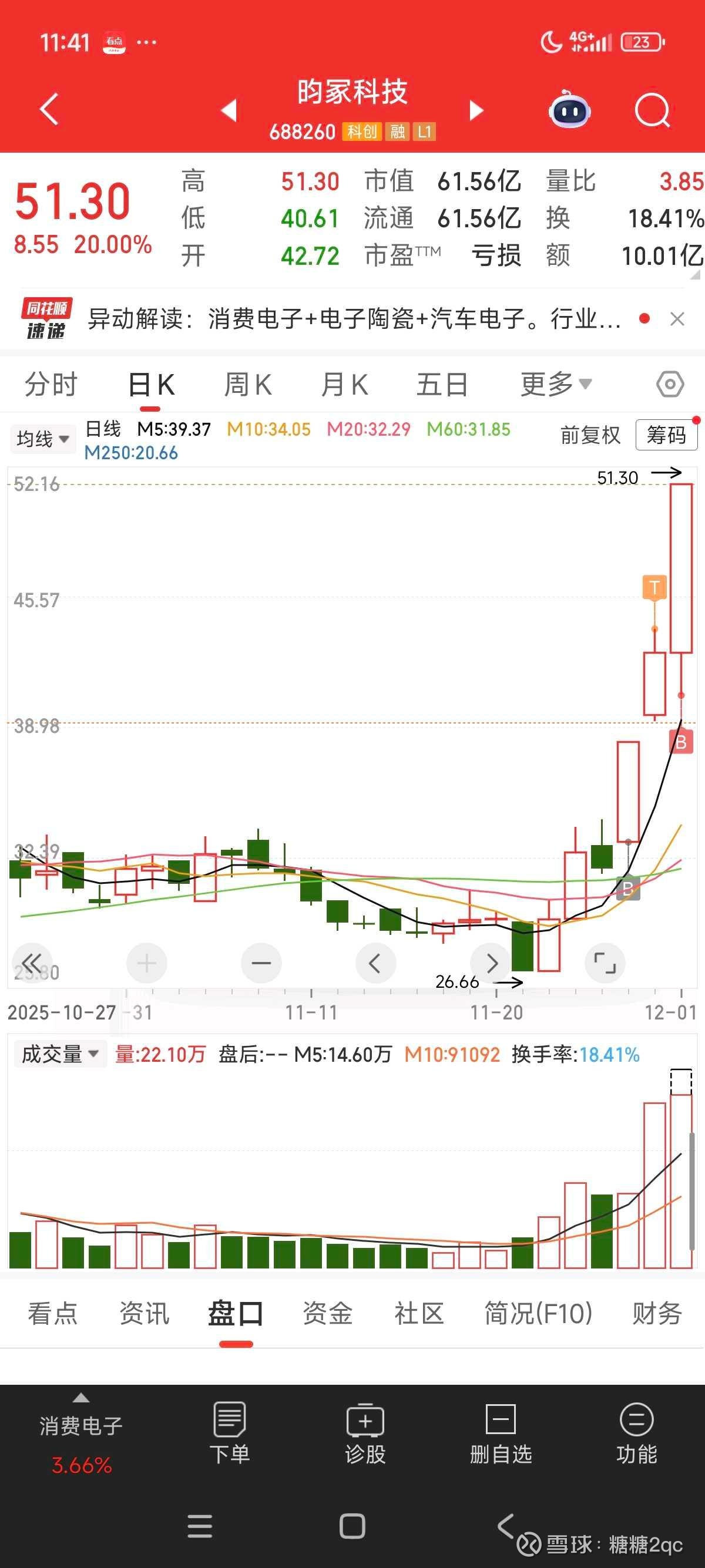This screenshot has height=1568, width=705.
Task: Expand the 更多 chart period dropdown
Action: (555, 385)
